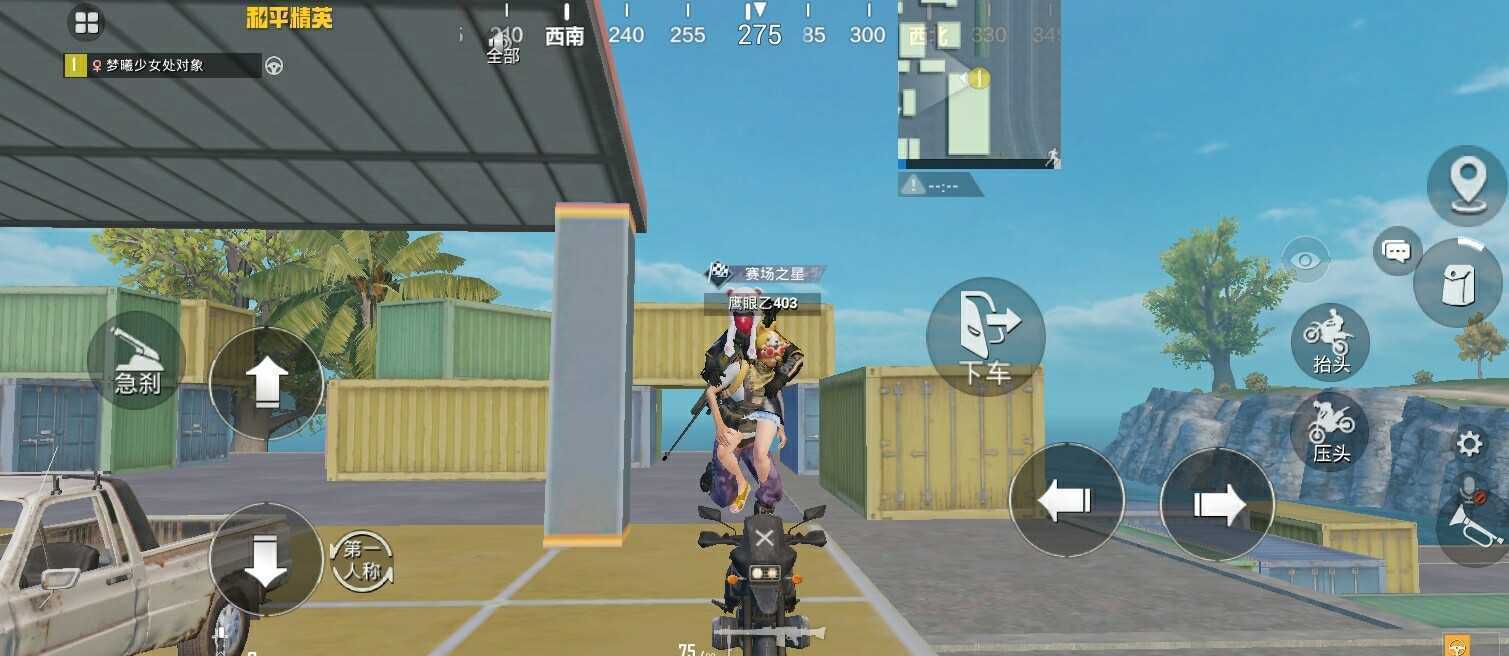Open the backpack inventory
The width and height of the screenshot is (1509, 656).
(1459, 283)
